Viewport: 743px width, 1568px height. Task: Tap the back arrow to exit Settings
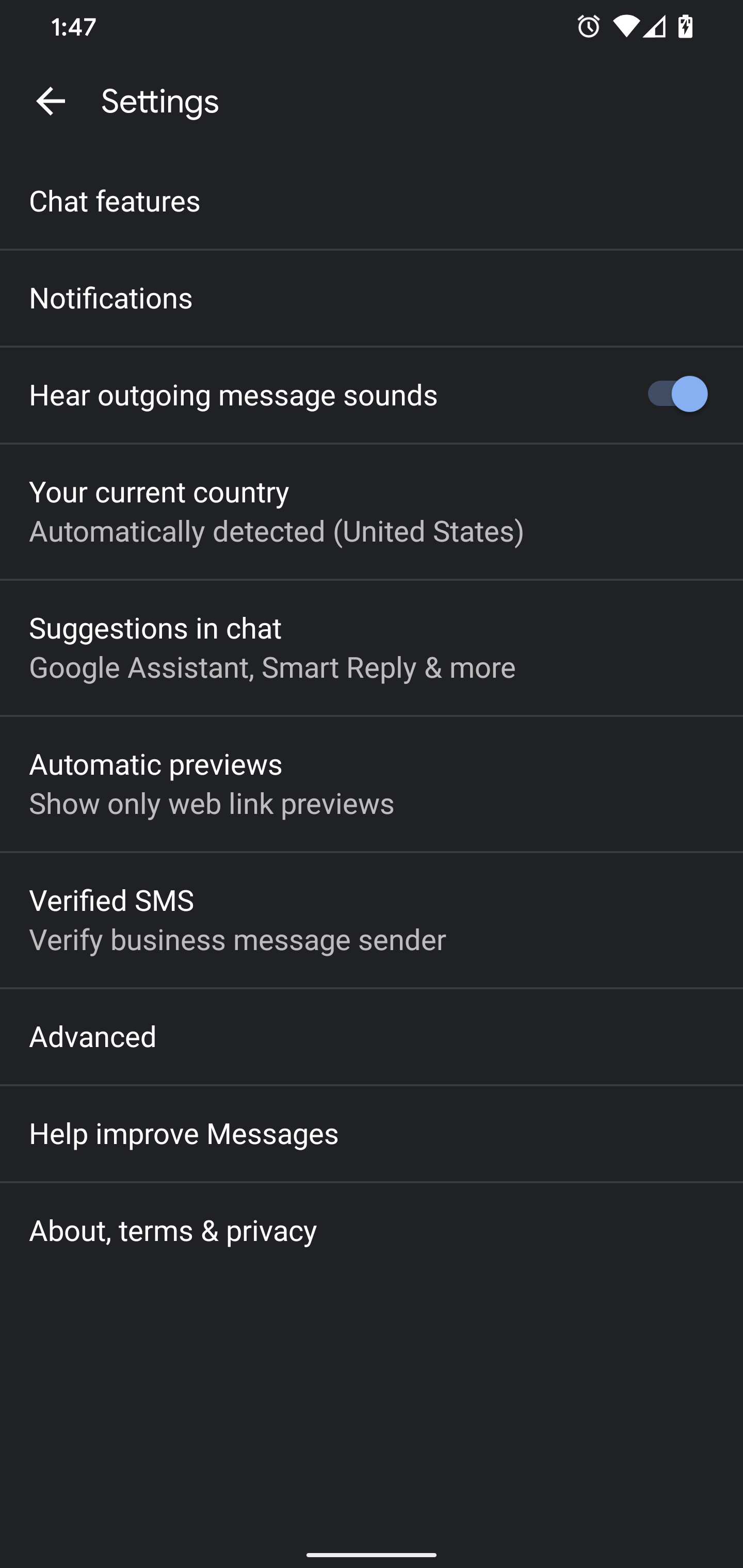51,101
